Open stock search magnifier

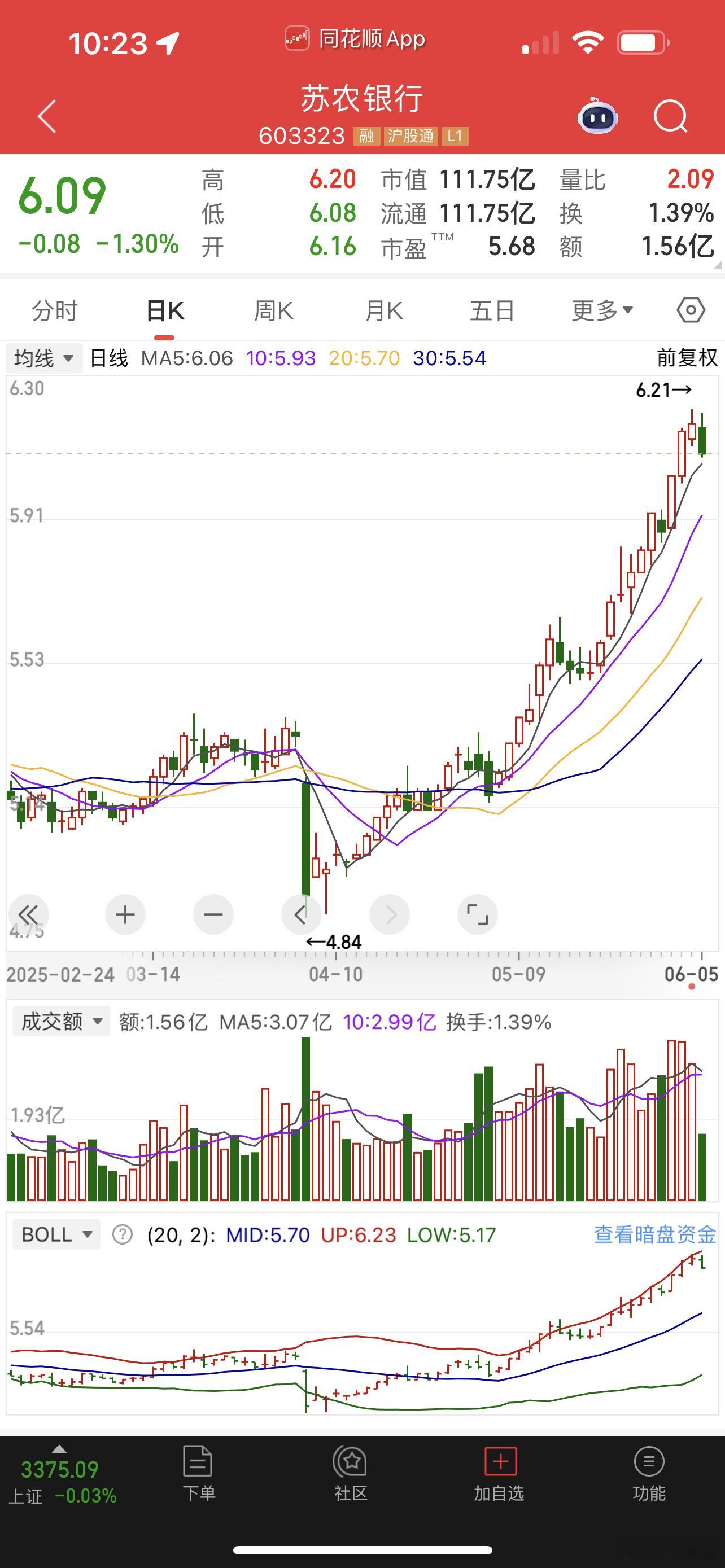(670, 116)
